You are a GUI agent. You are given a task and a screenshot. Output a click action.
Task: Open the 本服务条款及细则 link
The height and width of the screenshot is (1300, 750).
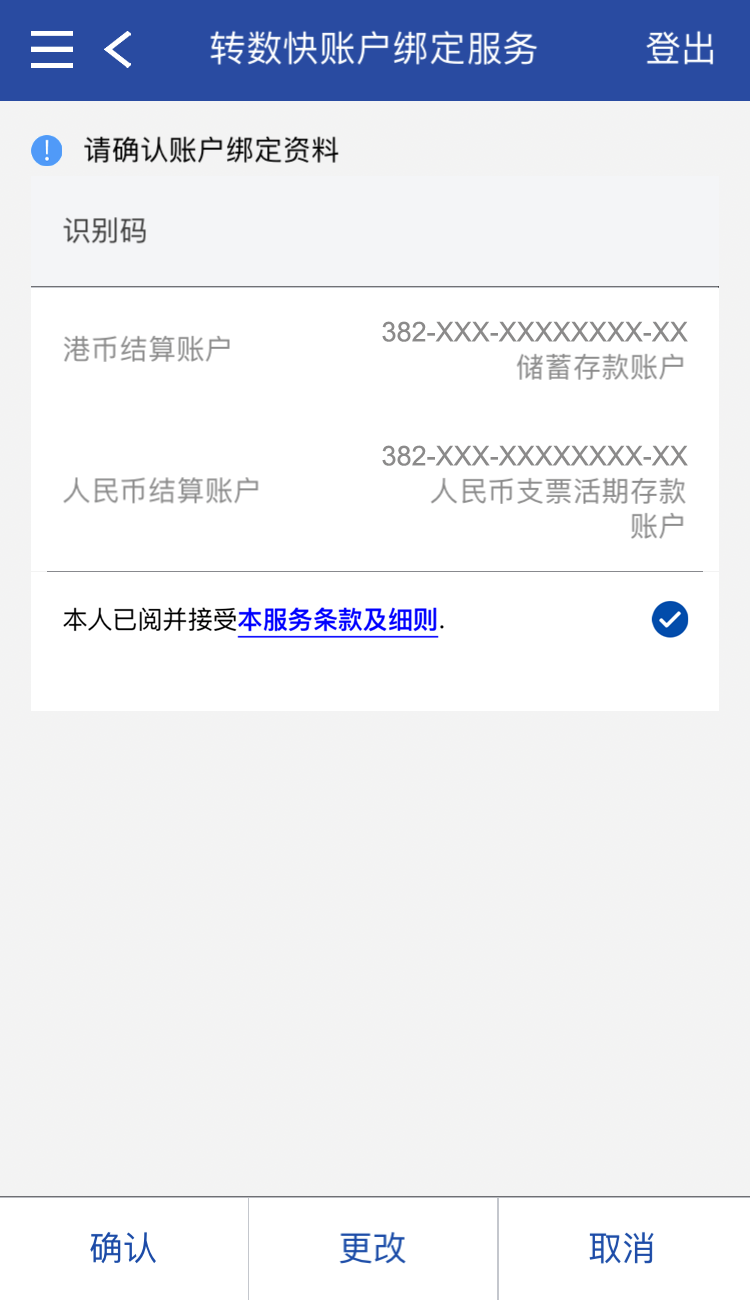click(x=338, y=621)
